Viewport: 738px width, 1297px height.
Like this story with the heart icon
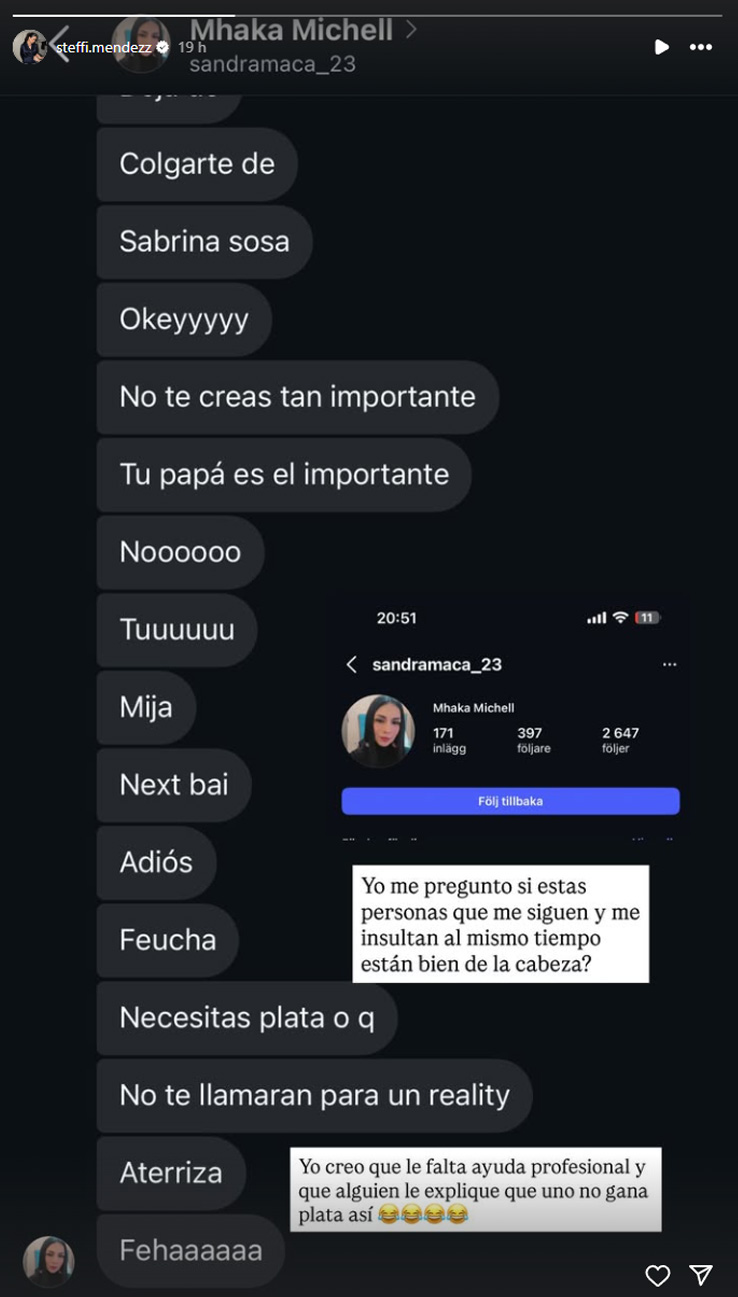(657, 1275)
